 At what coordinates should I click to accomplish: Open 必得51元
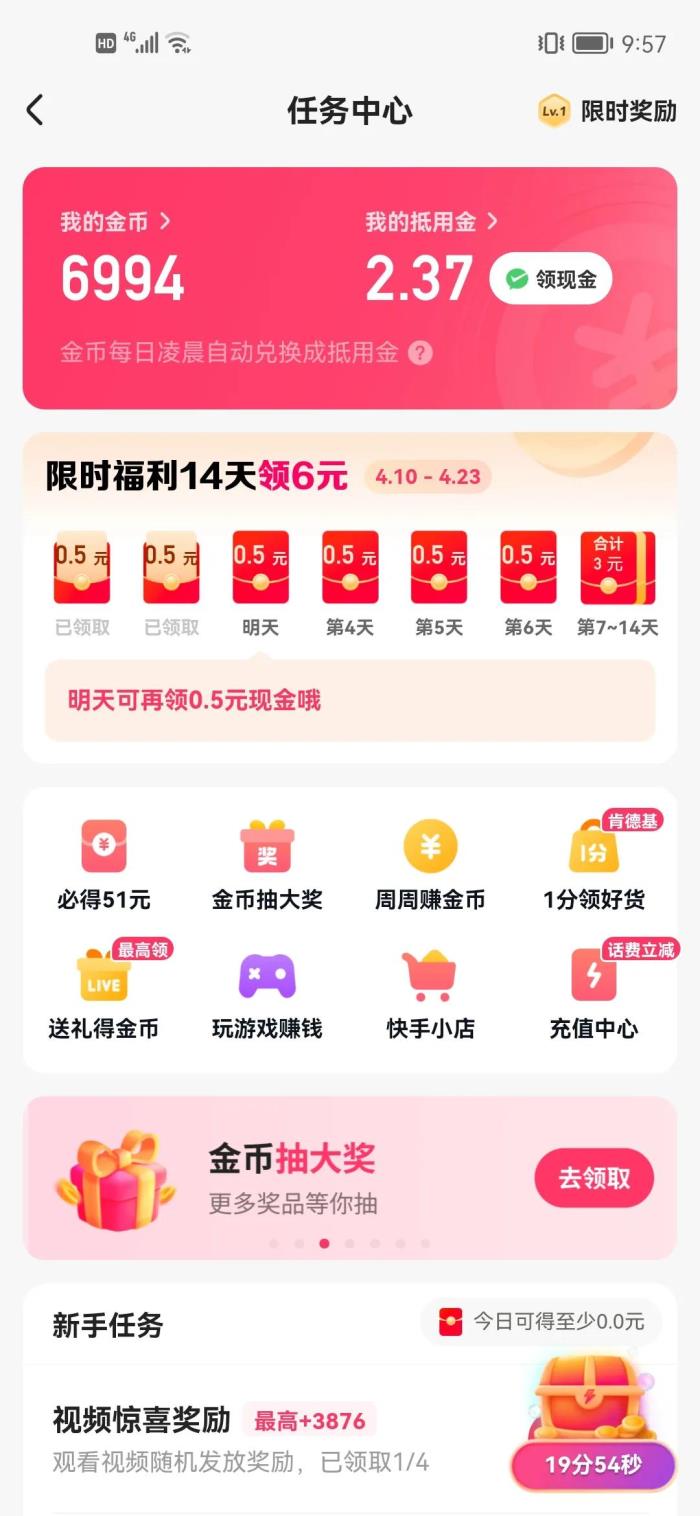click(104, 847)
